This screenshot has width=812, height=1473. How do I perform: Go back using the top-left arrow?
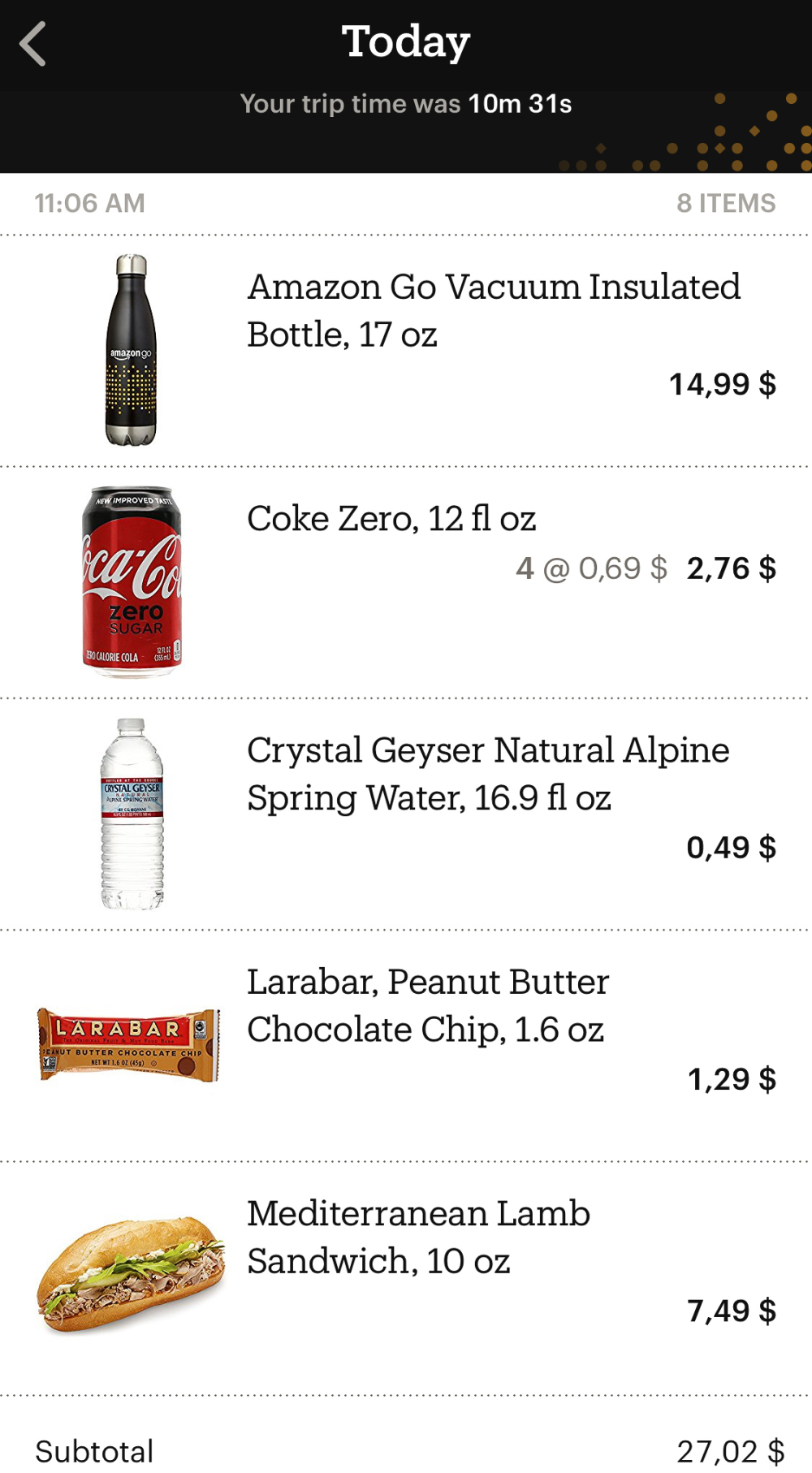33,44
